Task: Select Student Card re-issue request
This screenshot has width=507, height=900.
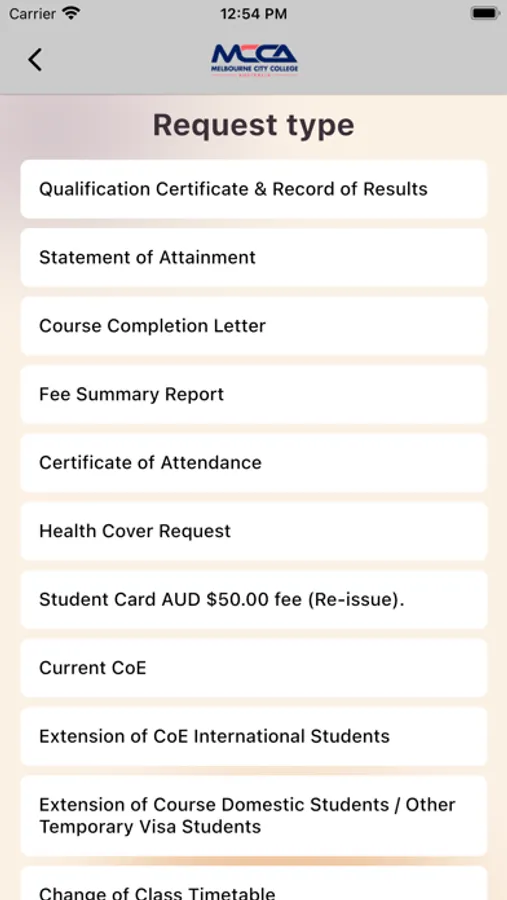Action: click(254, 599)
